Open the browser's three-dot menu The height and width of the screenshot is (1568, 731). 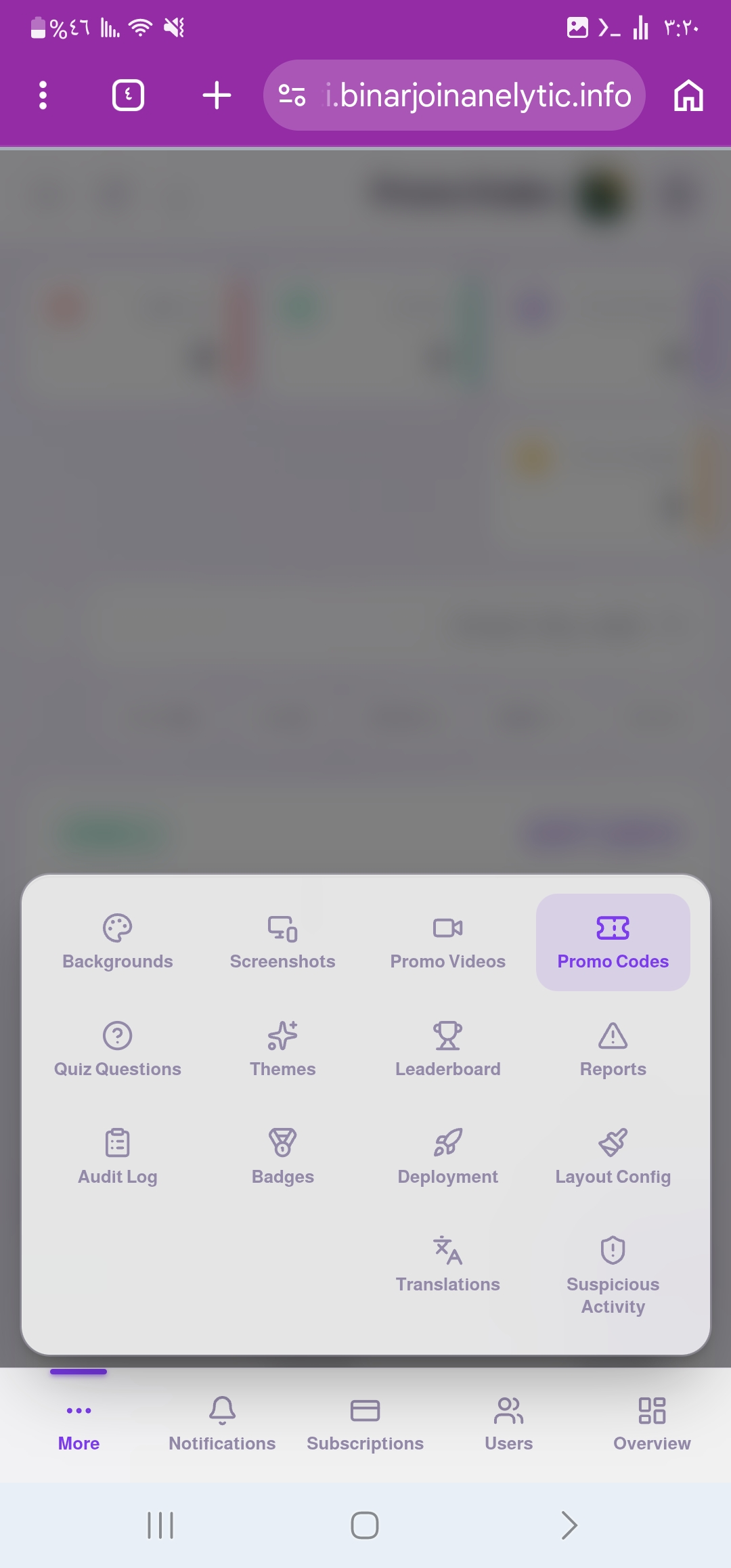click(x=43, y=95)
